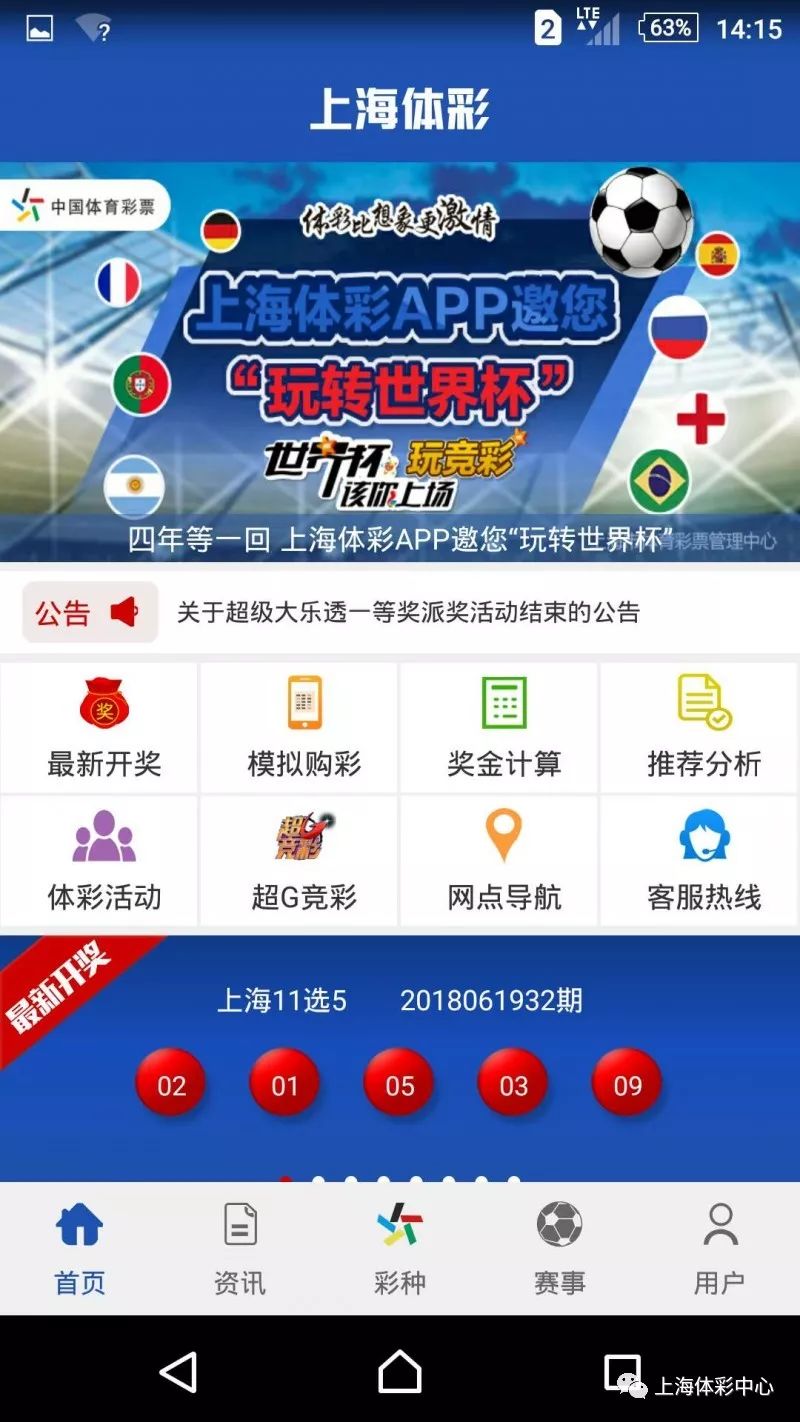
Task: Open 模拟购彩
Action: tap(299, 727)
